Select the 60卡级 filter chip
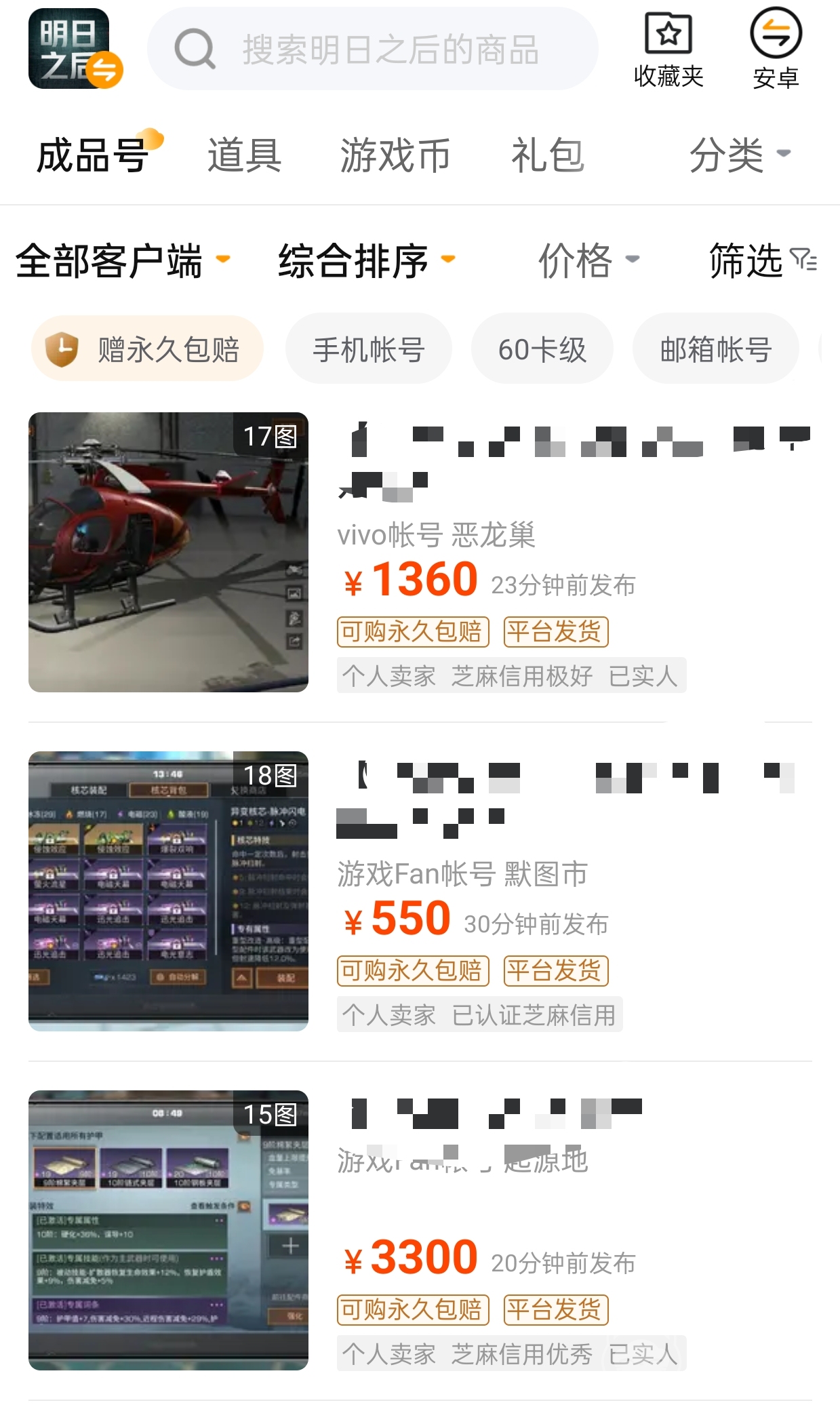Screen dimensions: 840x1405 pos(542,349)
